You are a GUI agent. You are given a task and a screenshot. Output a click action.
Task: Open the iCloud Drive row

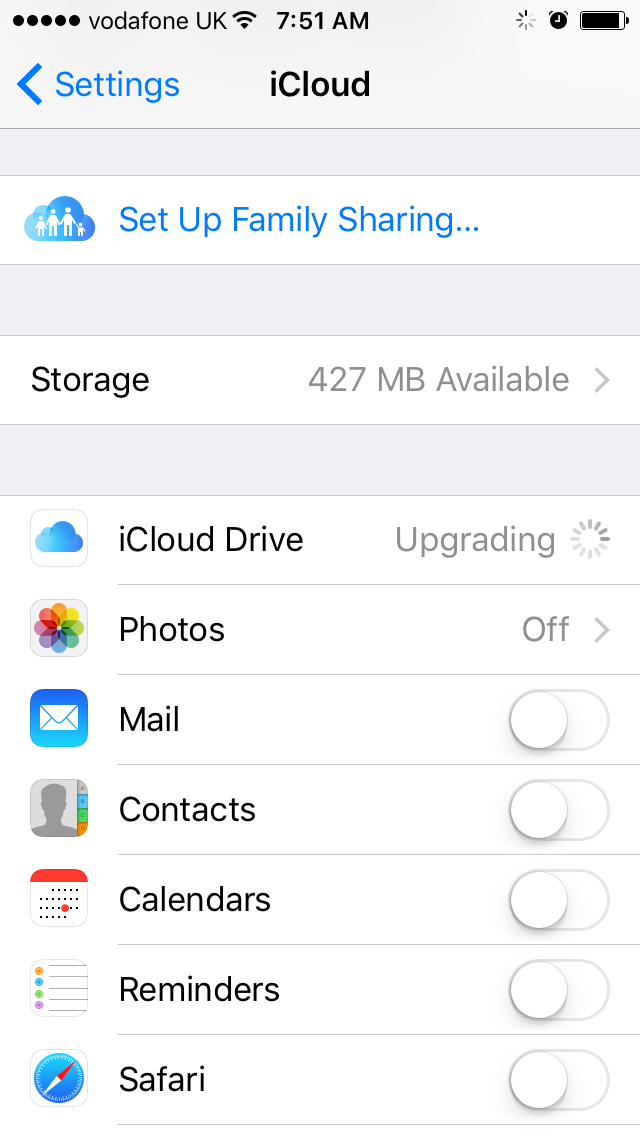point(320,540)
